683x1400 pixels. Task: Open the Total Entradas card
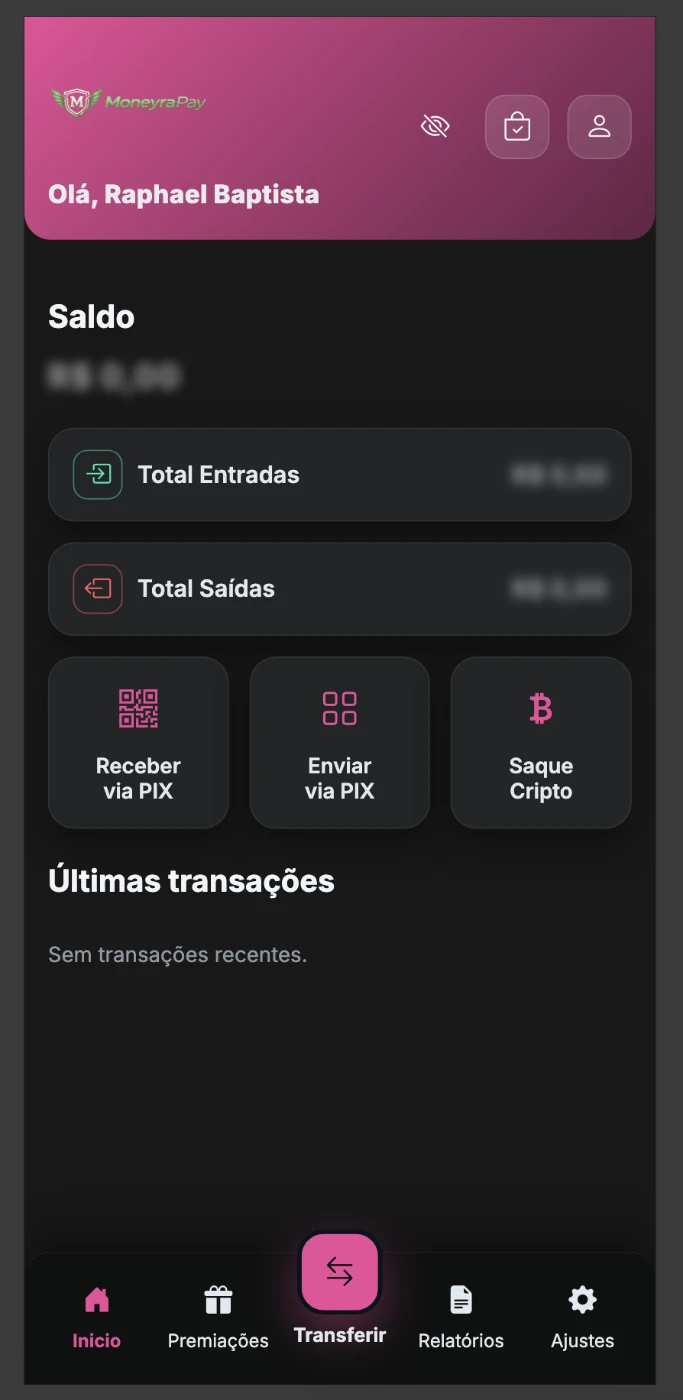pyautogui.click(x=339, y=475)
